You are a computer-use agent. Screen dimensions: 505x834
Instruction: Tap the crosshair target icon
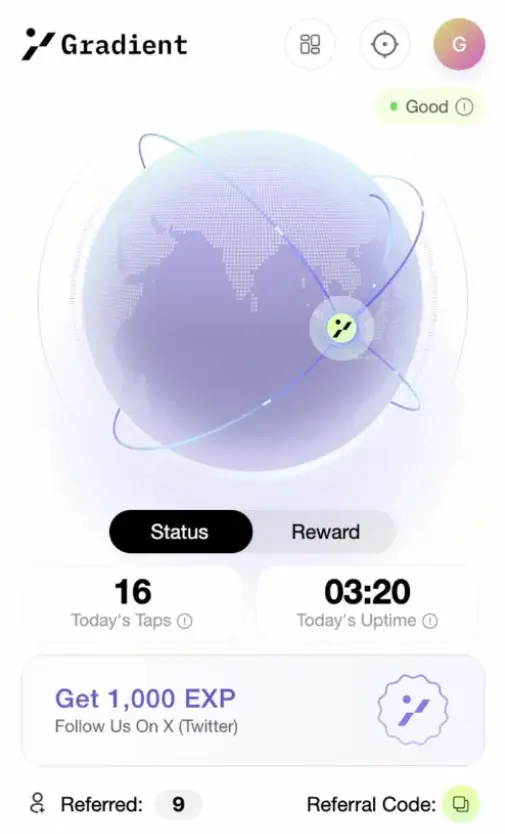click(384, 44)
